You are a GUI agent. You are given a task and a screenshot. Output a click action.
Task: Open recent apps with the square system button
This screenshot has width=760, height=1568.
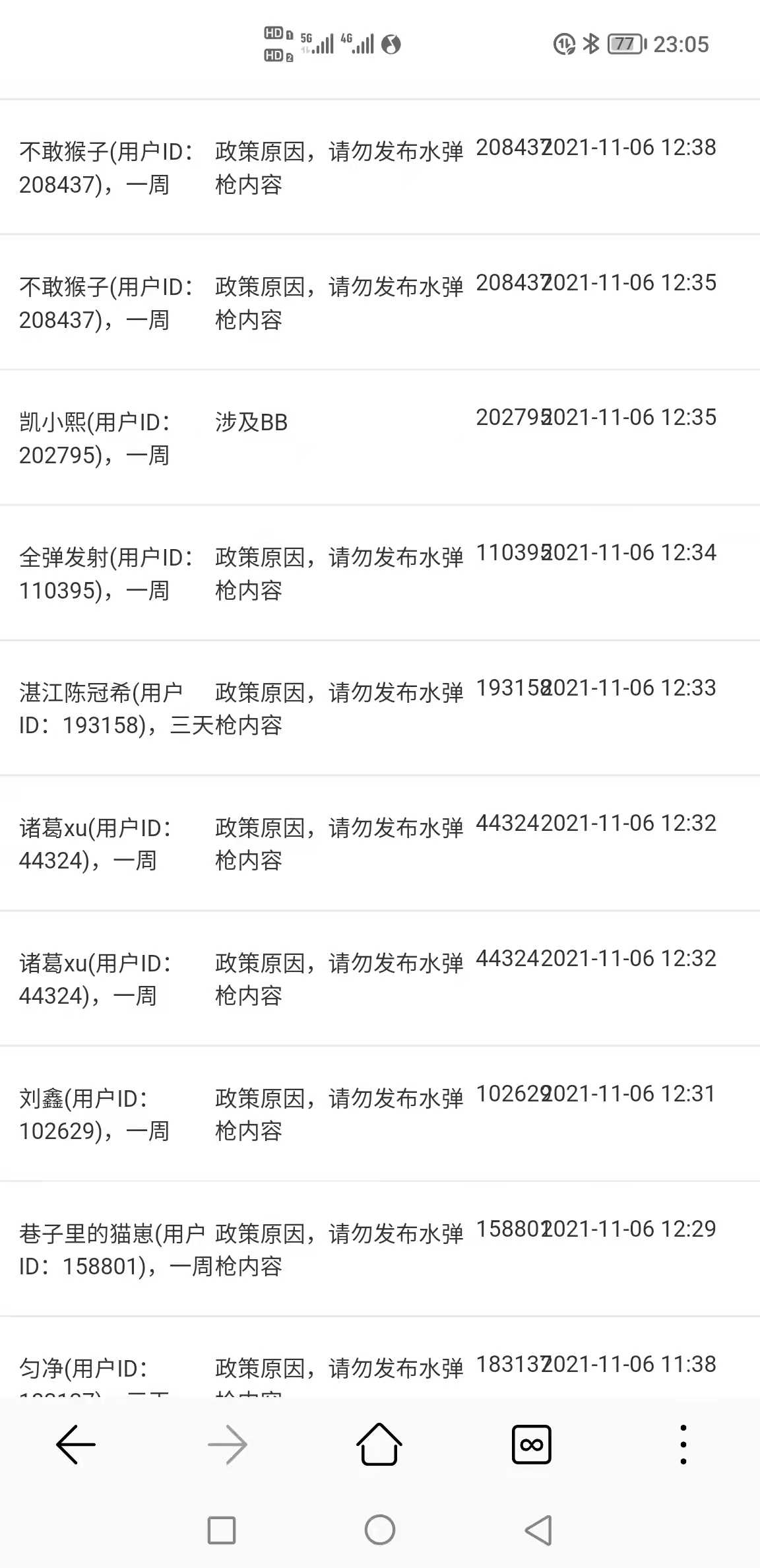click(x=222, y=1530)
